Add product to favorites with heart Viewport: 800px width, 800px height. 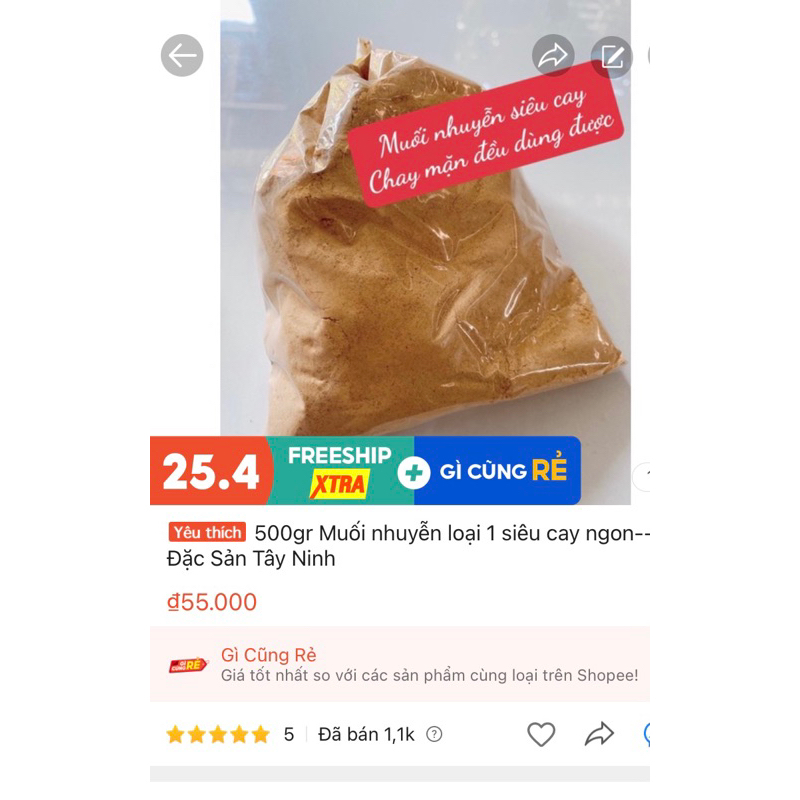pyautogui.click(x=541, y=735)
